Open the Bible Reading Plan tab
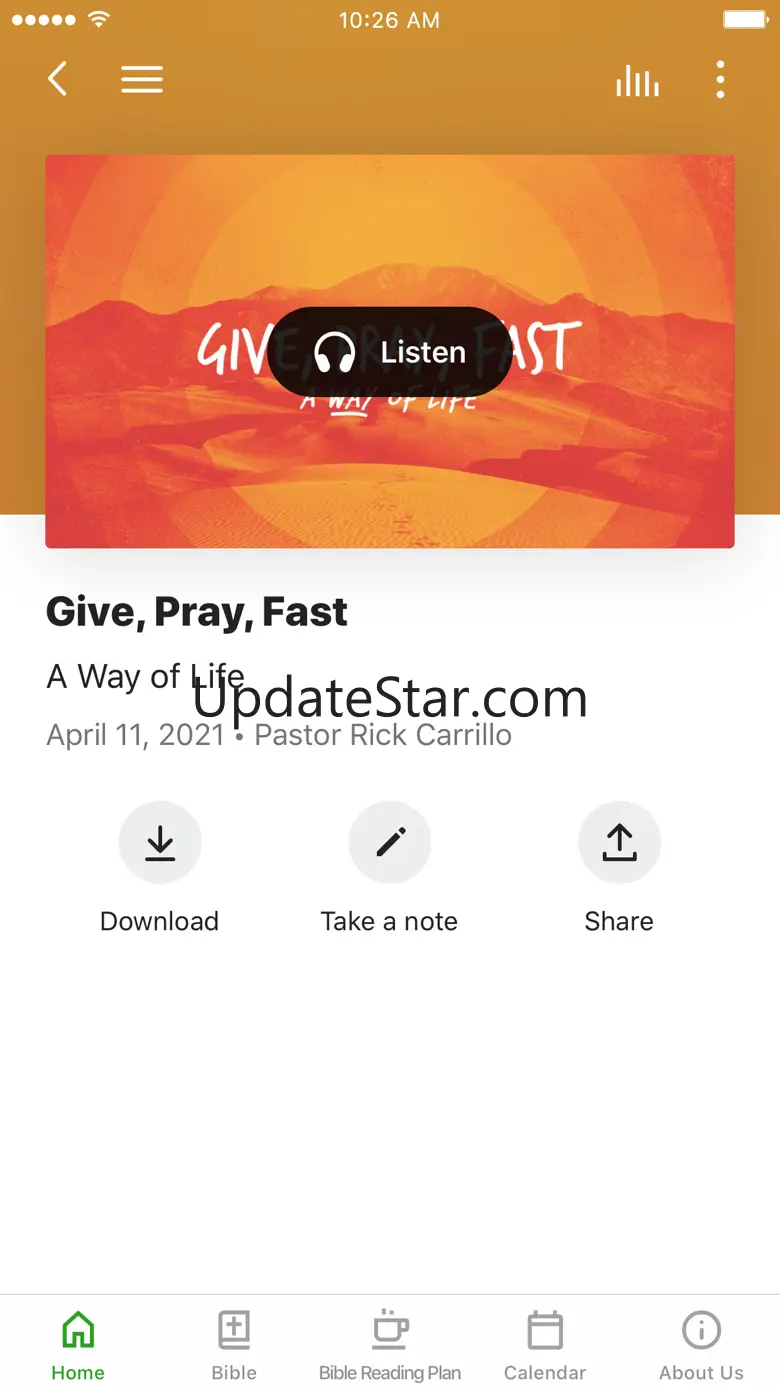Image resolution: width=780 pixels, height=1387 pixels. tap(390, 1345)
